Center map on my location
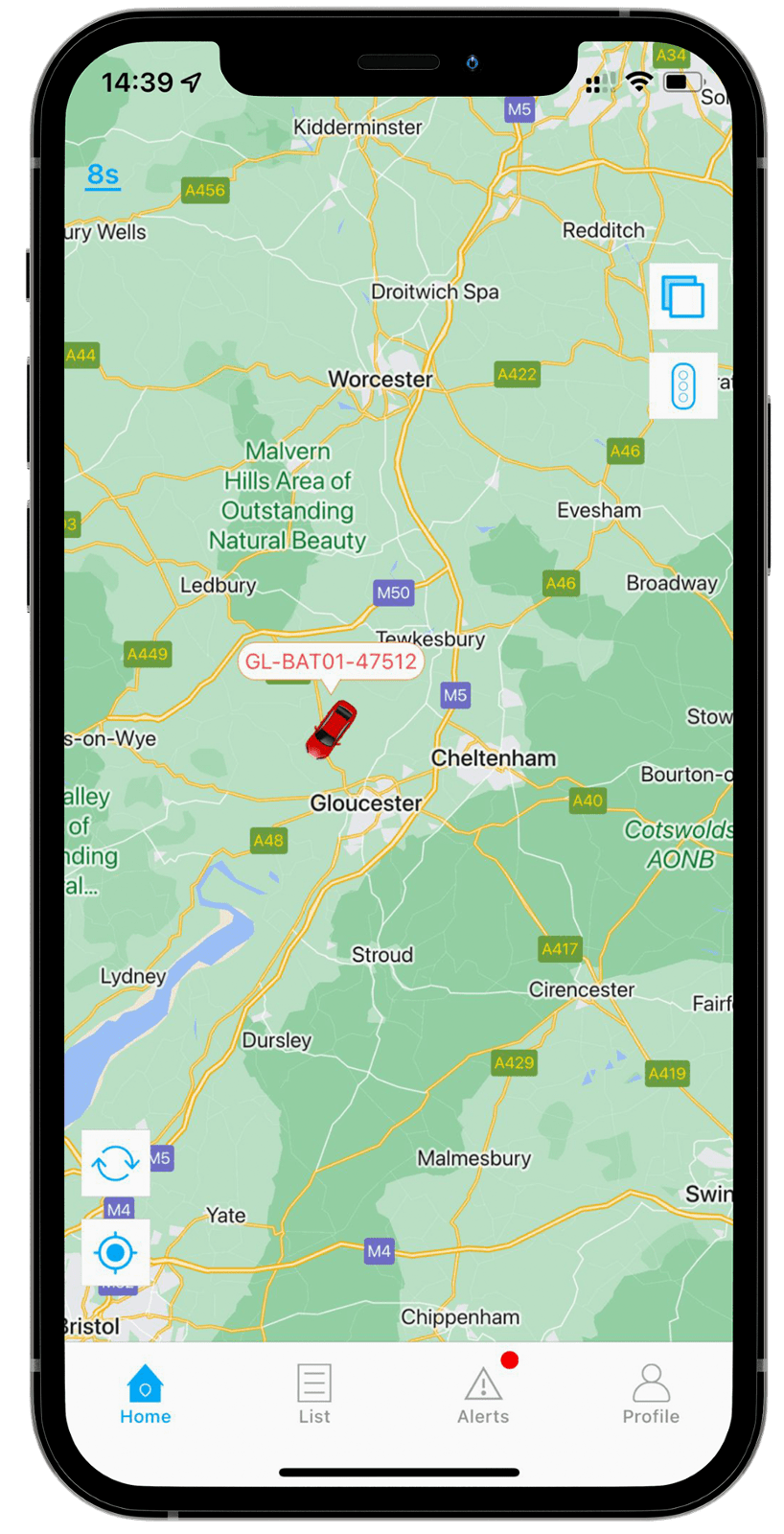 pos(116,1252)
